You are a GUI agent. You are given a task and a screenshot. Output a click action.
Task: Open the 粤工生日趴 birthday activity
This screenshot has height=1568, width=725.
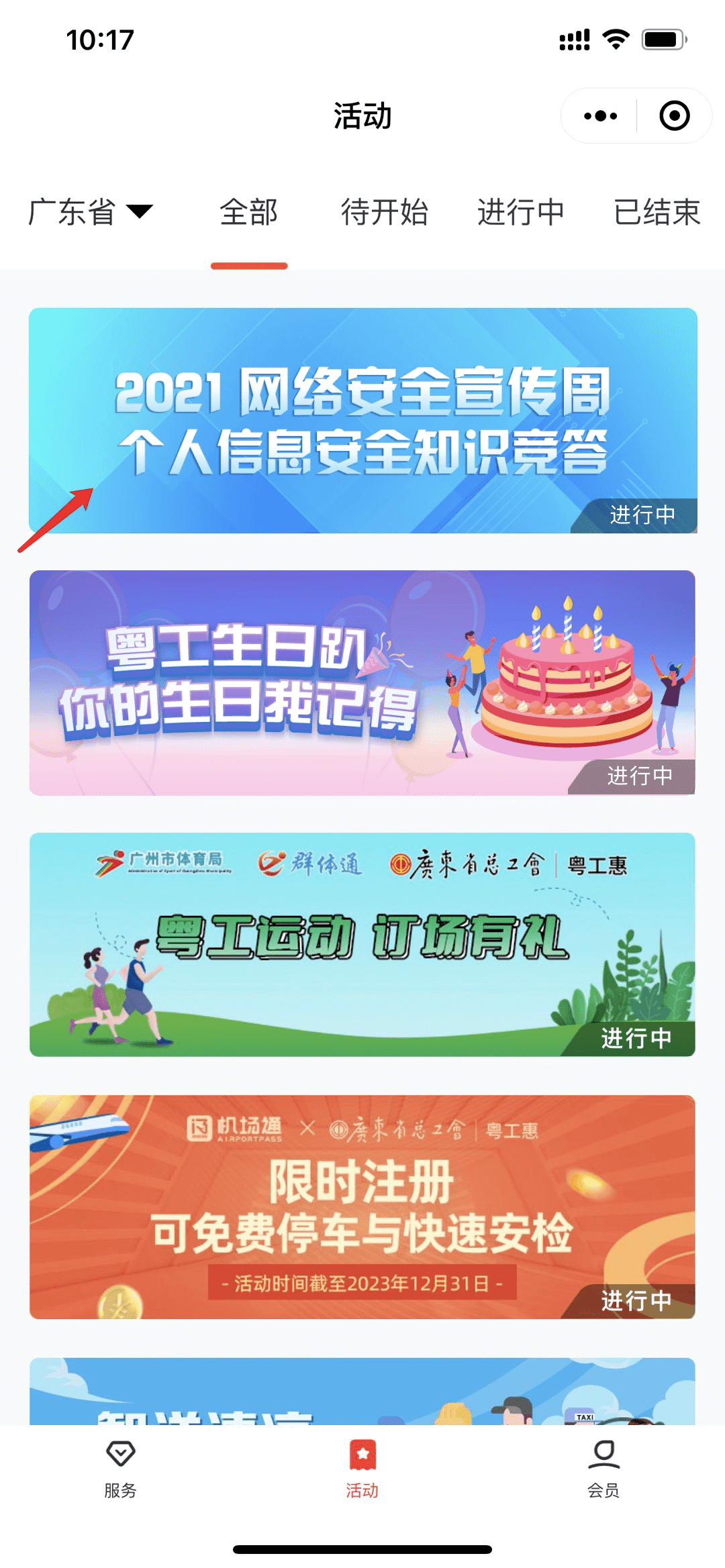[362, 683]
